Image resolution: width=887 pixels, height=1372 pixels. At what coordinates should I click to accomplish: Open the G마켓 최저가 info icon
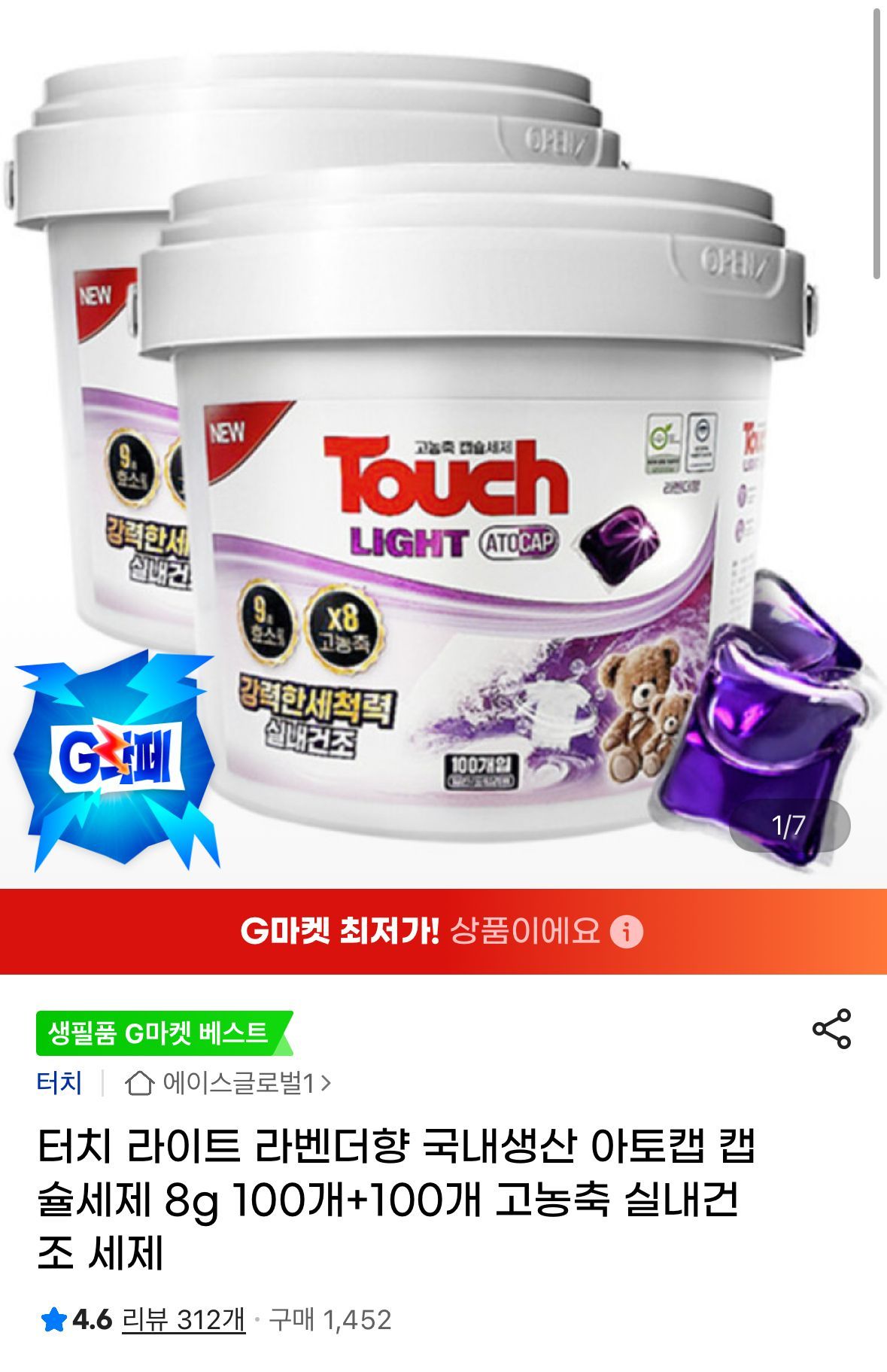tap(627, 932)
